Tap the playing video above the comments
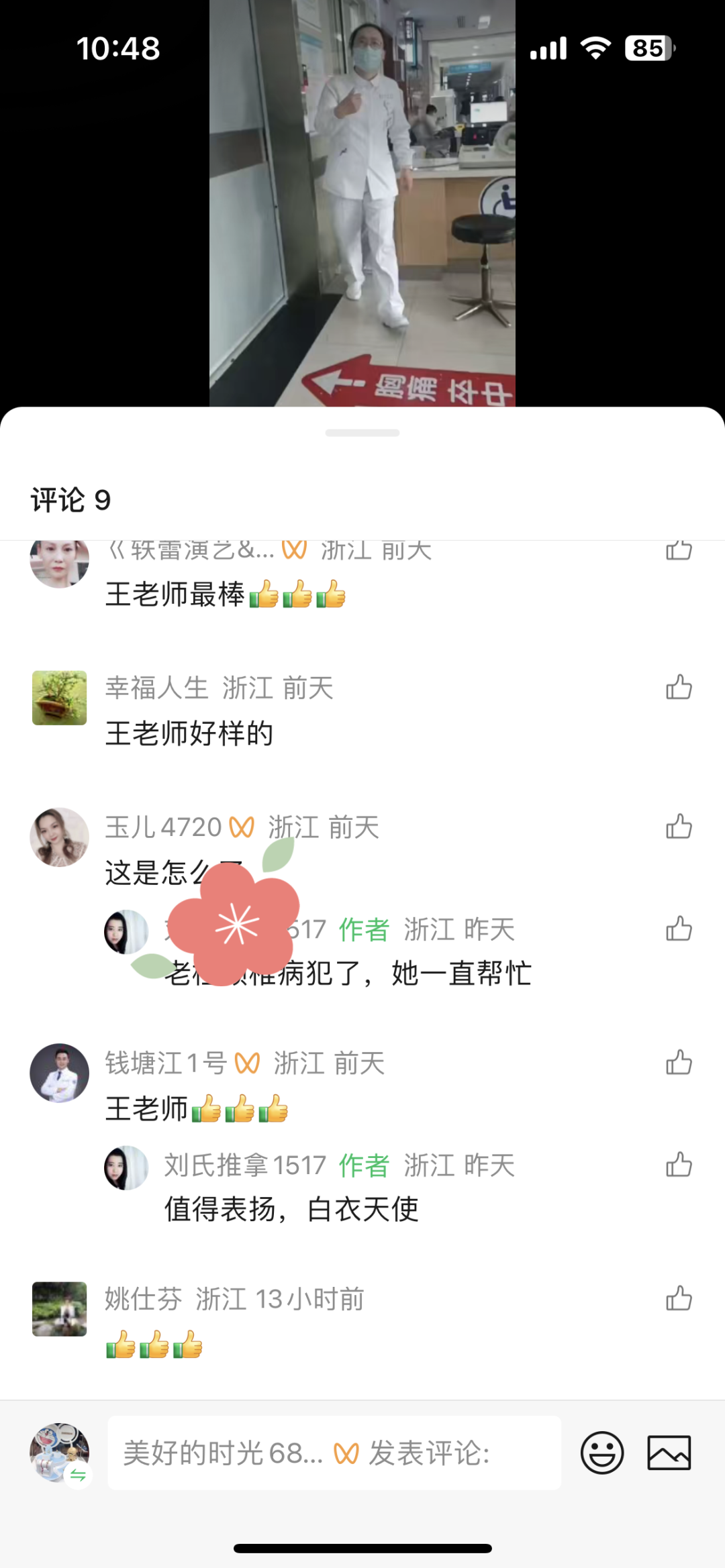Image resolution: width=725 pixels, height=1568 pixels. coord(362,201)
